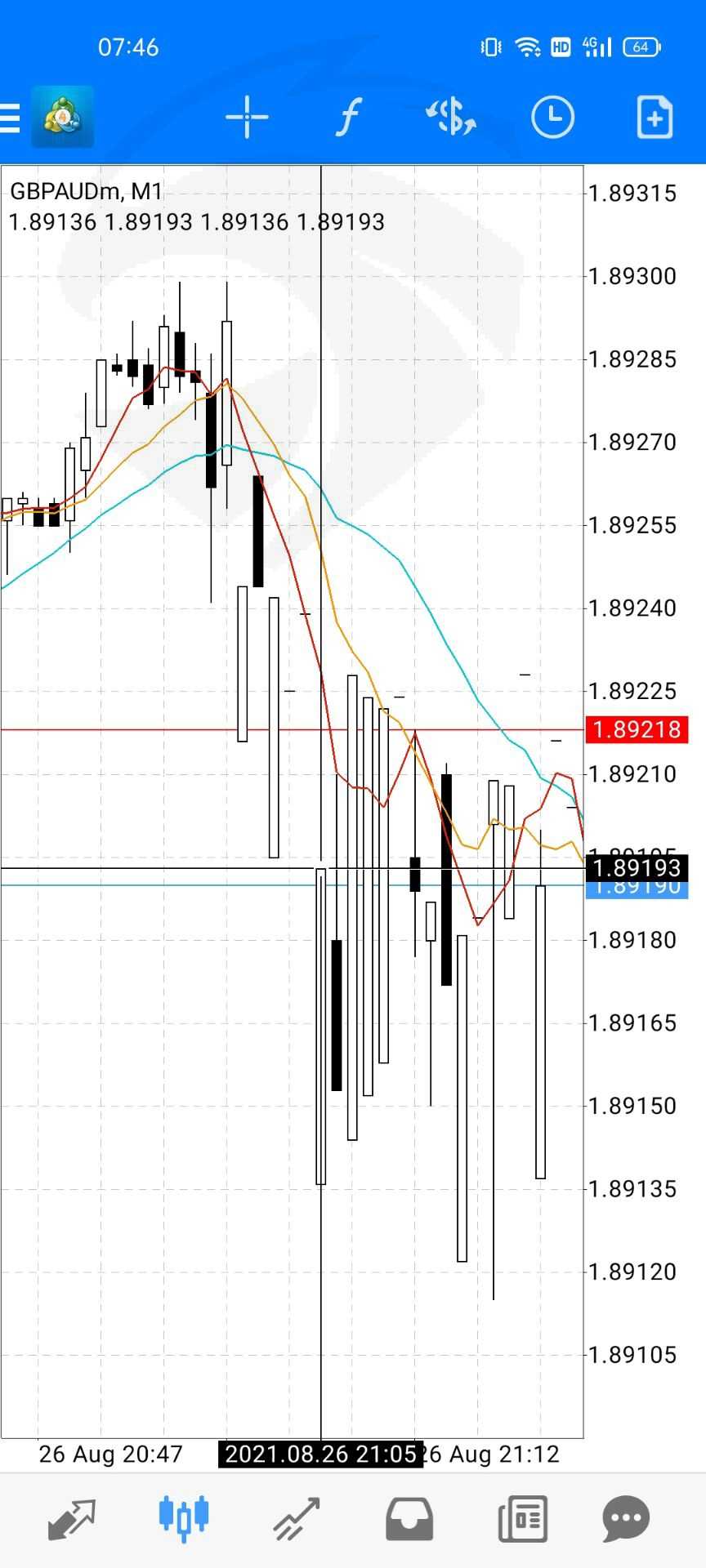
Task: Go to the Trade tab
Action: pyautogui.click(x=296, y=1519)
